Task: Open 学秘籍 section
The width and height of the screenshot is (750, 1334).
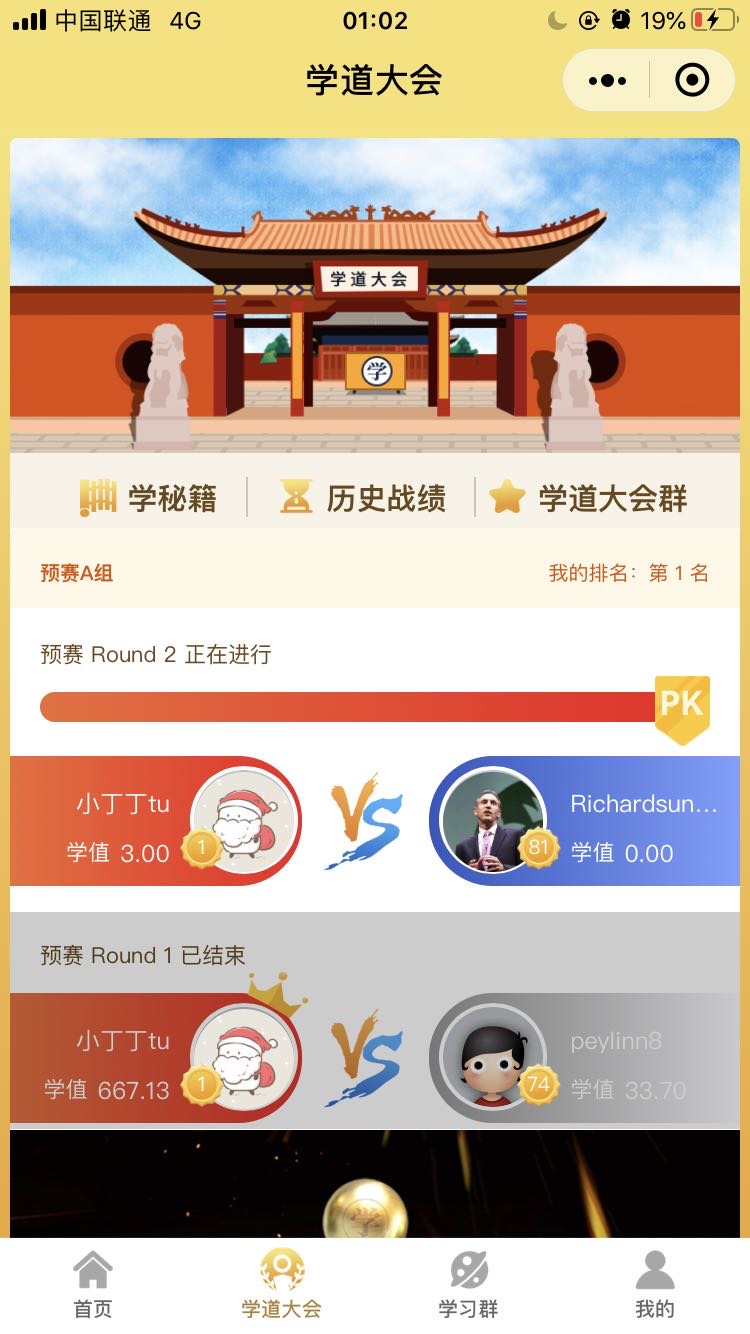Action: coord(148,497)
